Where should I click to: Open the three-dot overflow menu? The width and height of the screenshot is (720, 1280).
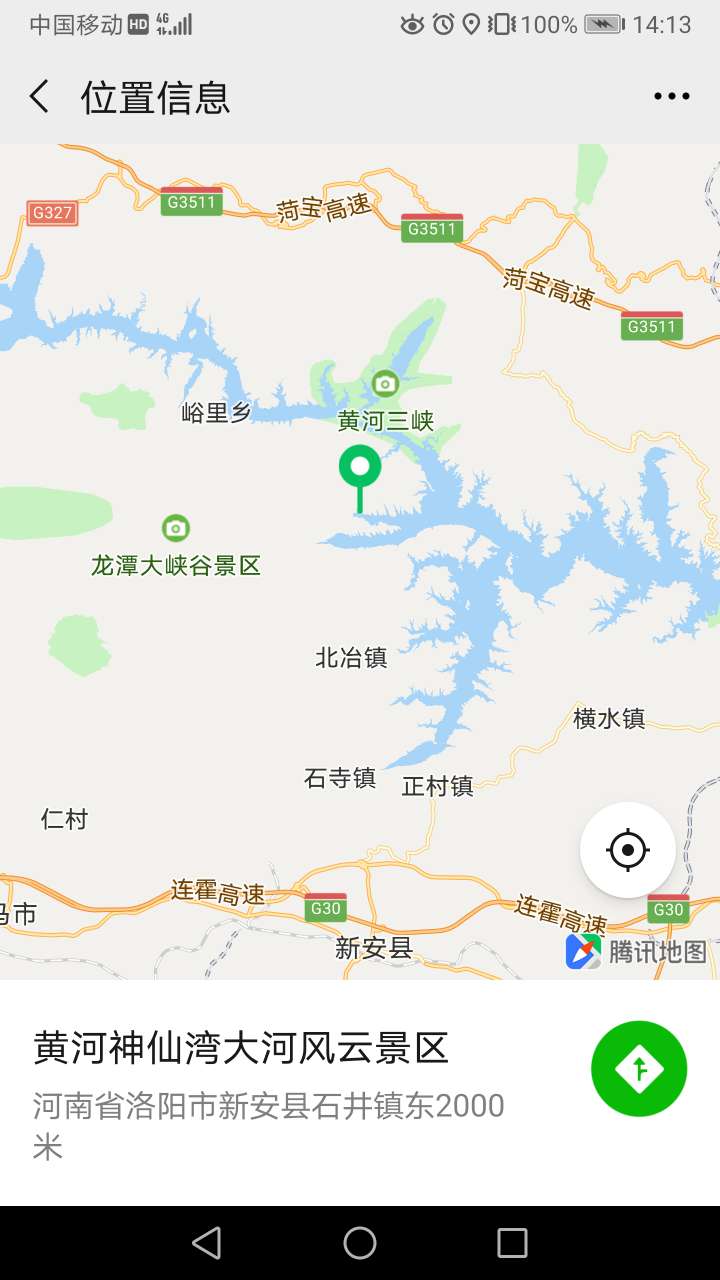[x=671, y=97]
